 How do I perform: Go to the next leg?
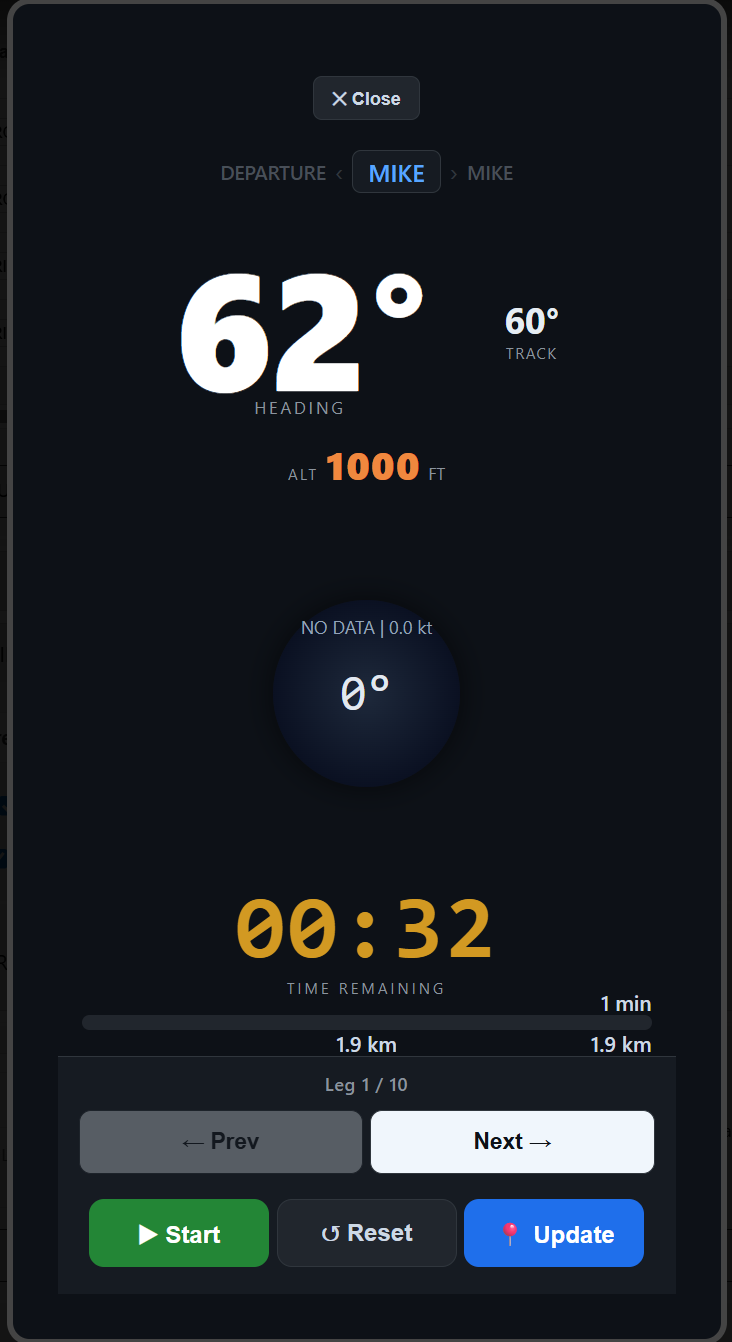[512, 1141]
